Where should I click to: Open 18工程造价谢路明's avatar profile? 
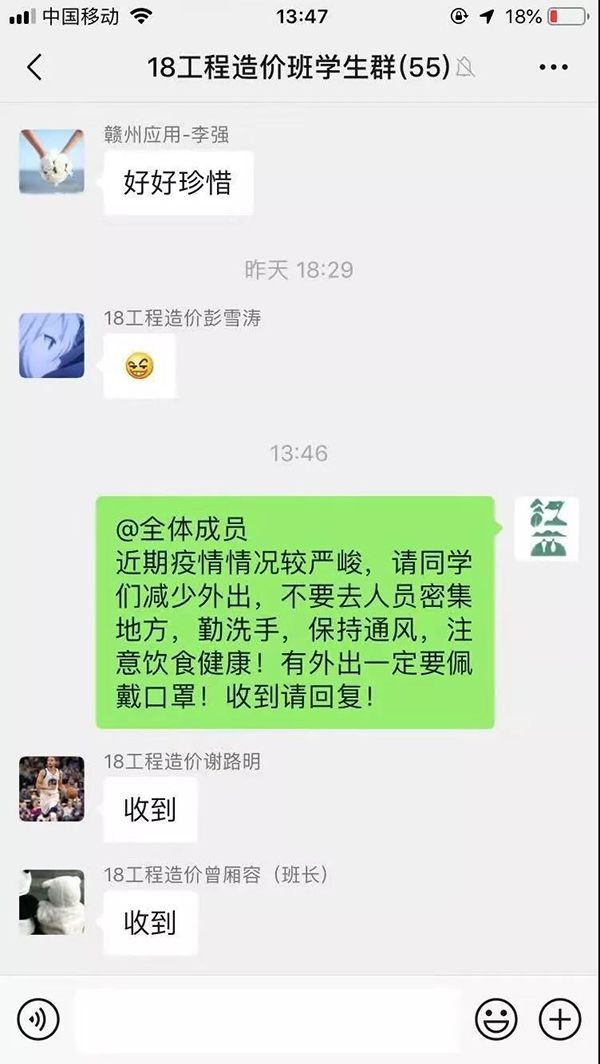52,789
